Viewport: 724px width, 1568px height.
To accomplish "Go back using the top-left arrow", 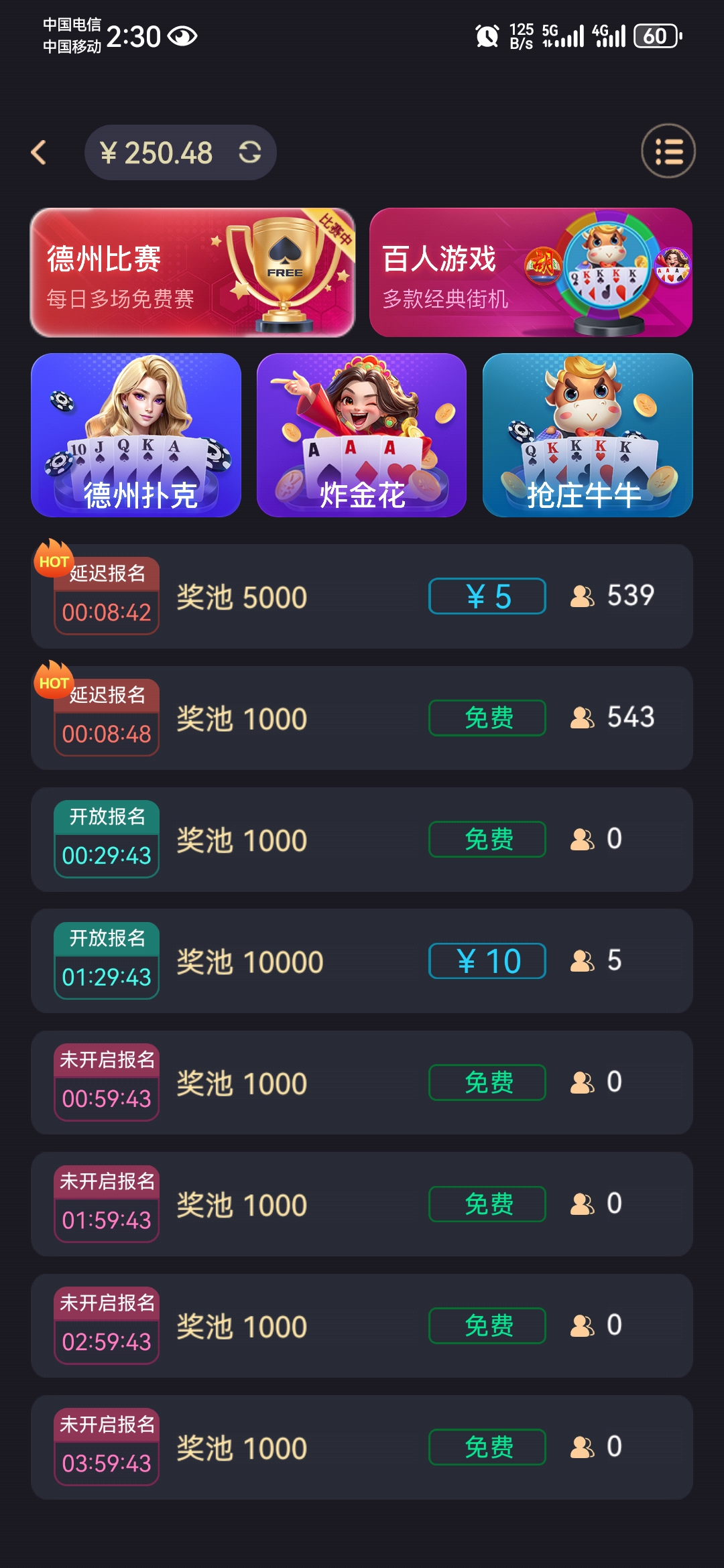I will pyautogui.click(x=39, y=152).
